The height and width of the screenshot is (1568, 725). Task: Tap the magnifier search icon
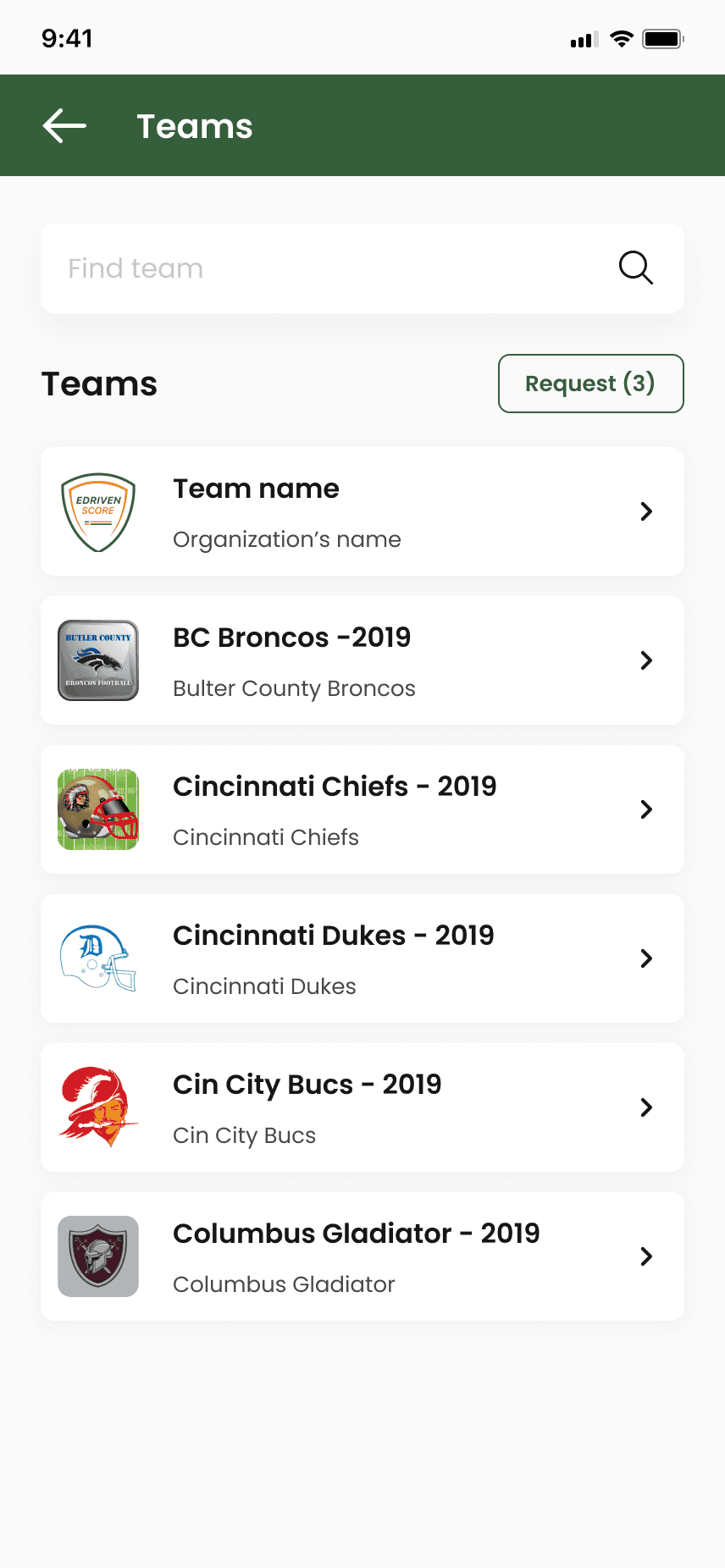(635, 268)
